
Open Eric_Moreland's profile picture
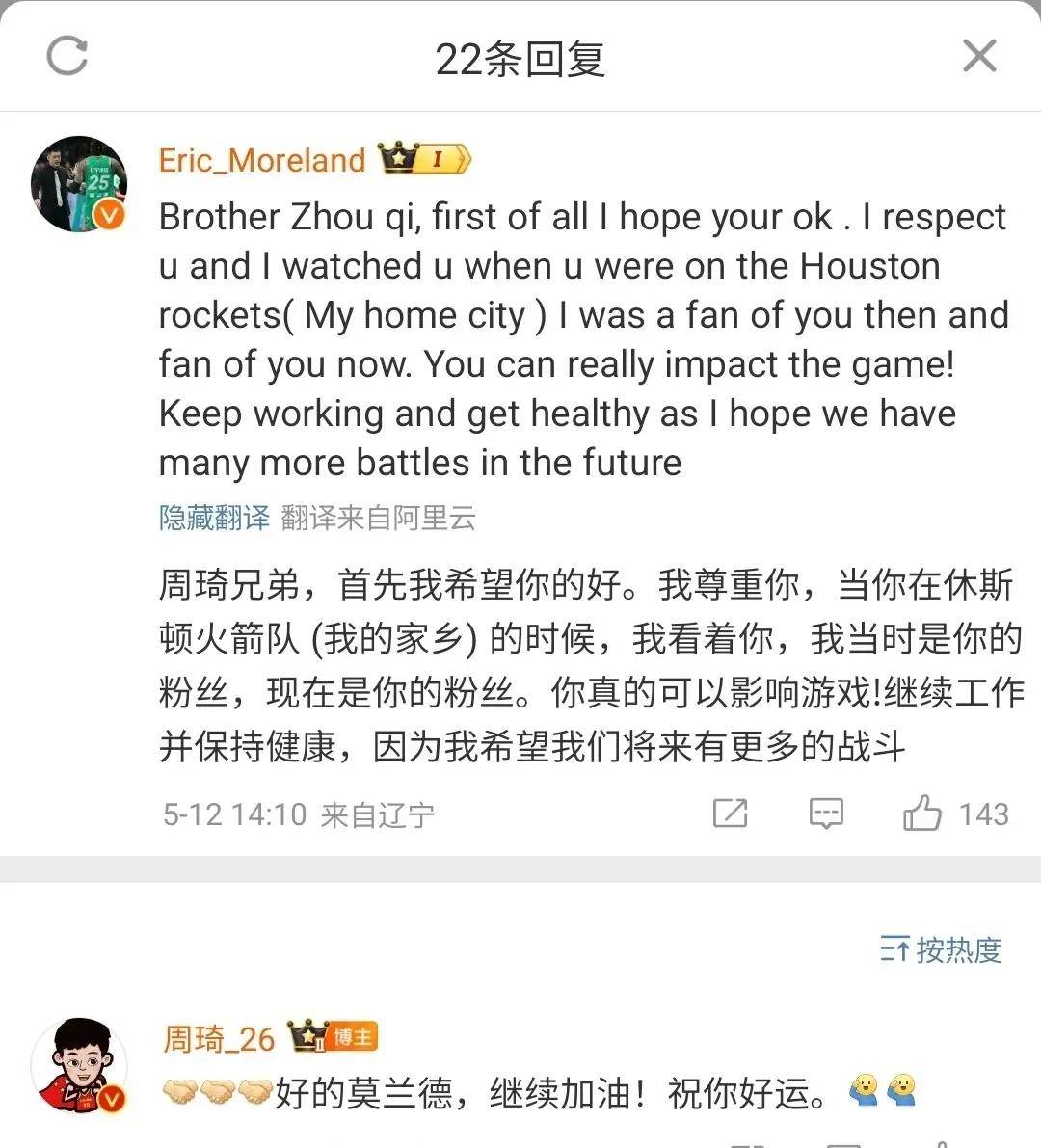tap(79, 184)
